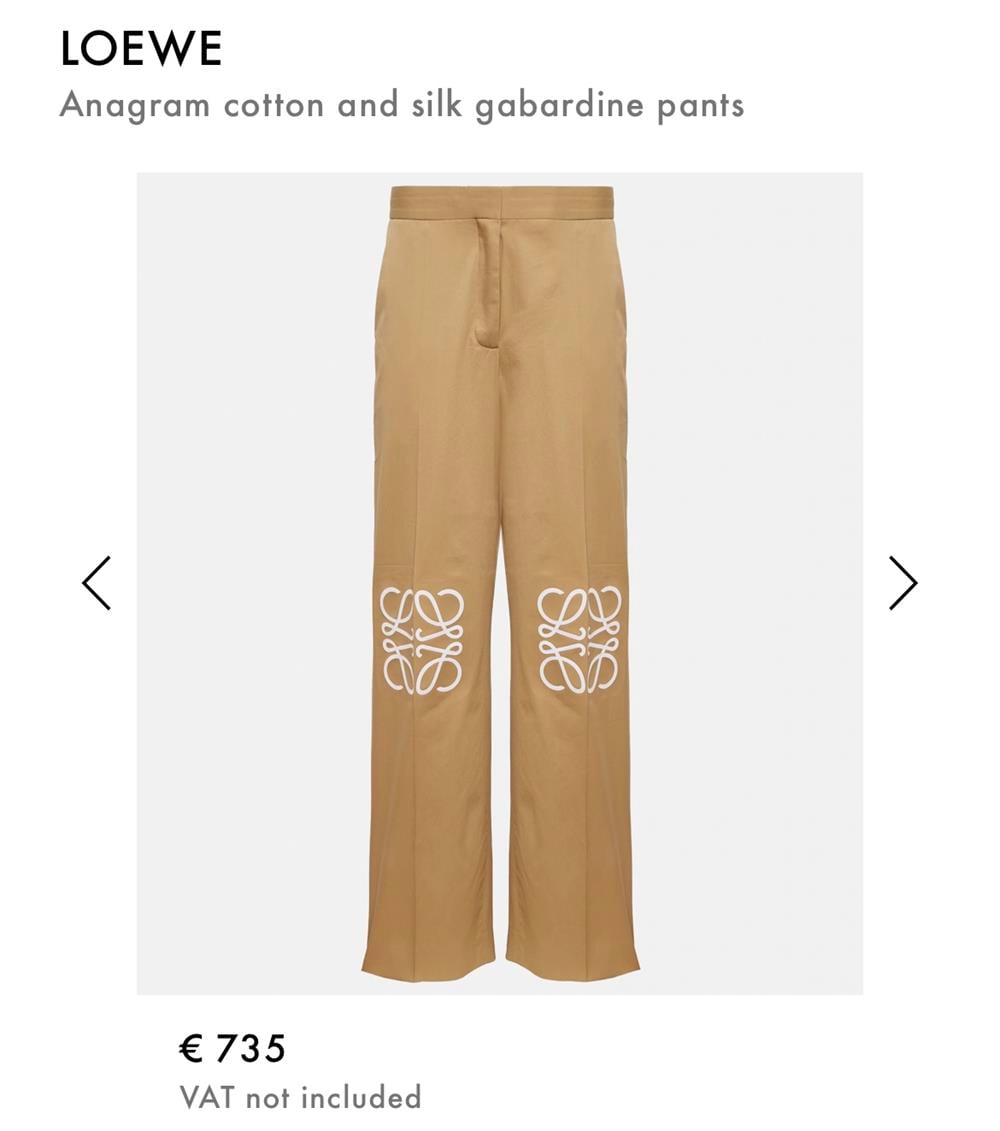
Task: Select the right chevron beside the pants image
Action: pos(903,580)
